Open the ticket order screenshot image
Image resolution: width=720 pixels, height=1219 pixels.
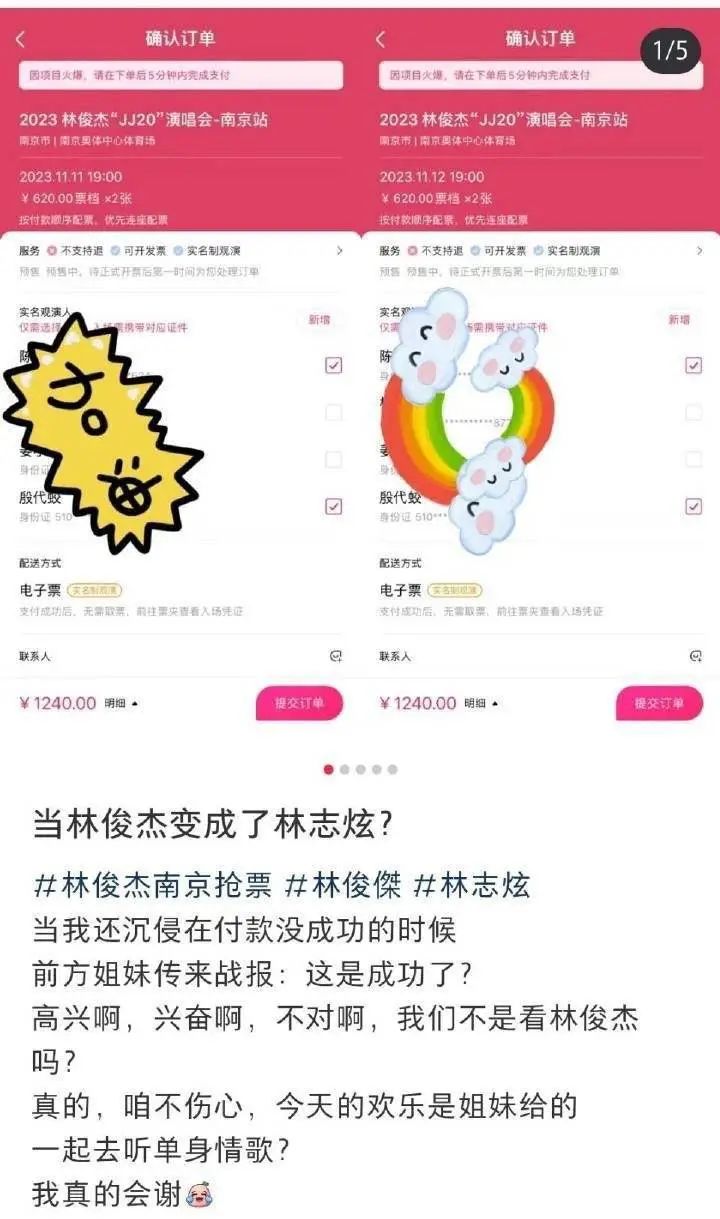pyautogui.click(x=360, y=380)
